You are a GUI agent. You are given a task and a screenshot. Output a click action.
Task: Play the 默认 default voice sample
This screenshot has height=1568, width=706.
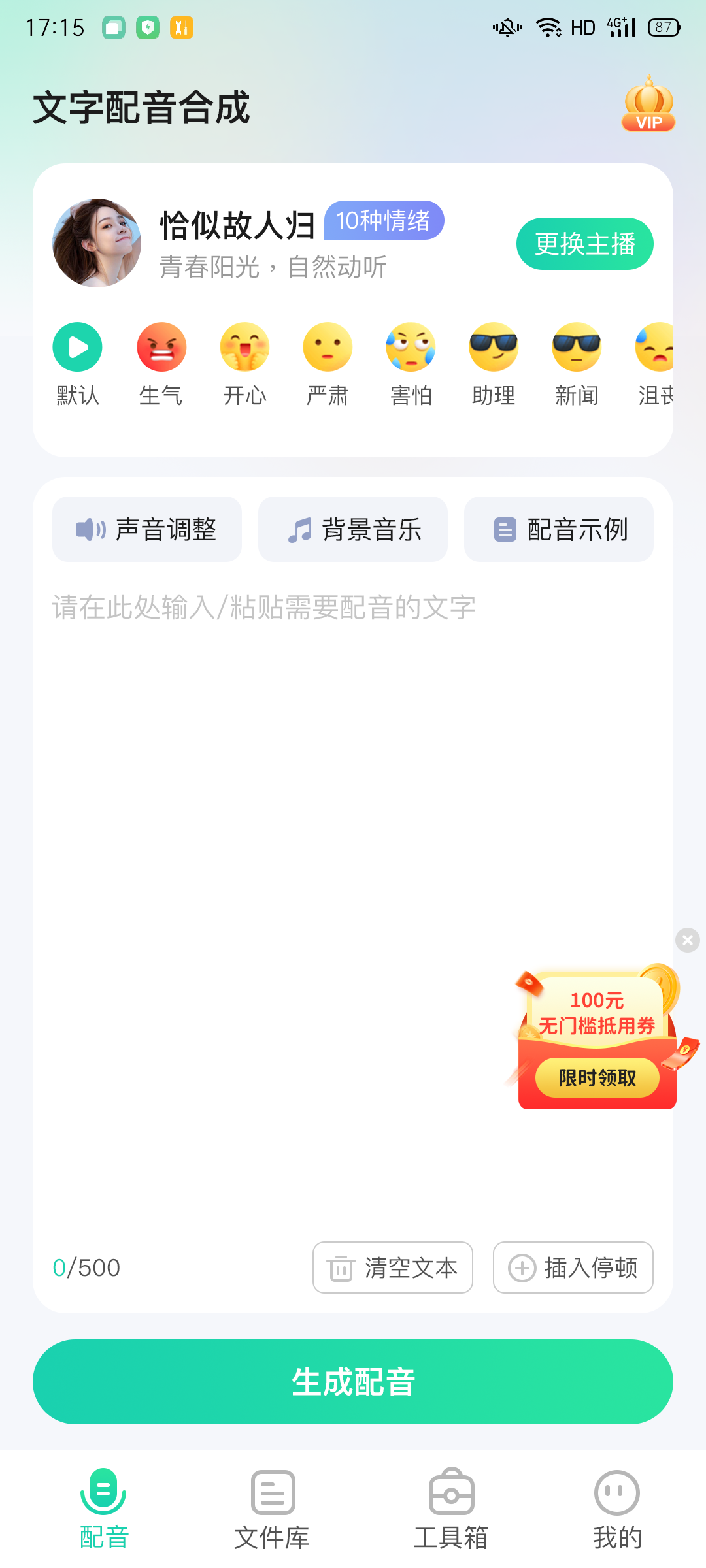pos(77,347)
